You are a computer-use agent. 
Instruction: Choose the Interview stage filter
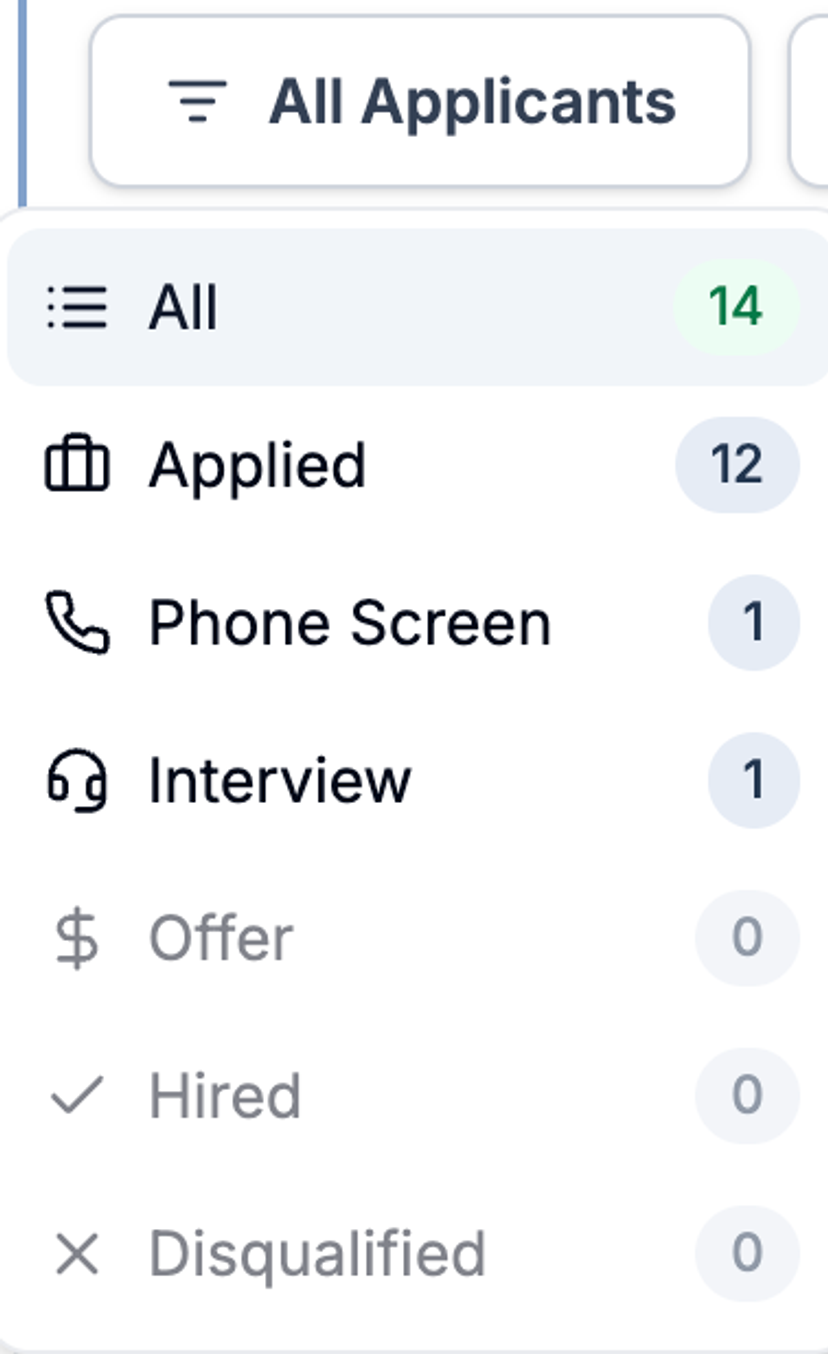pyautogui.click(x=418, y=780)
